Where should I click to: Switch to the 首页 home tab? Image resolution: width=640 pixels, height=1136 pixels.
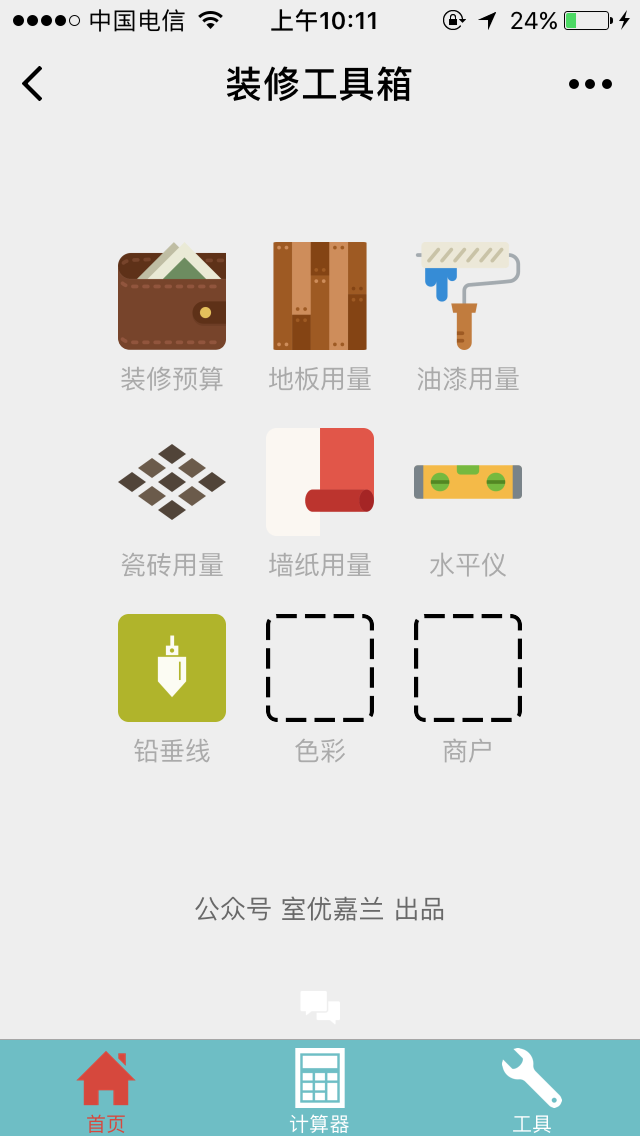(x=106, y=1090)
